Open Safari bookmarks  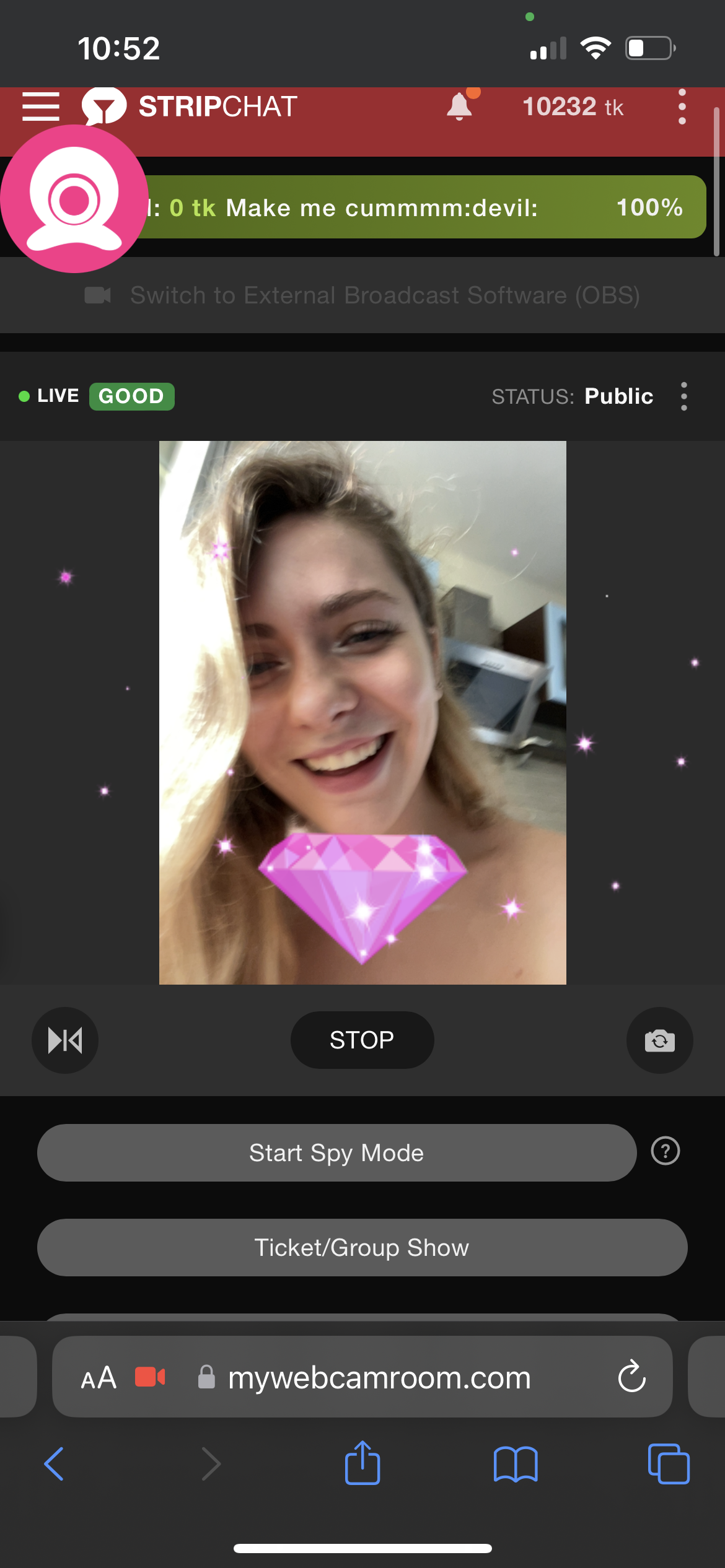tap(515, 1464)
